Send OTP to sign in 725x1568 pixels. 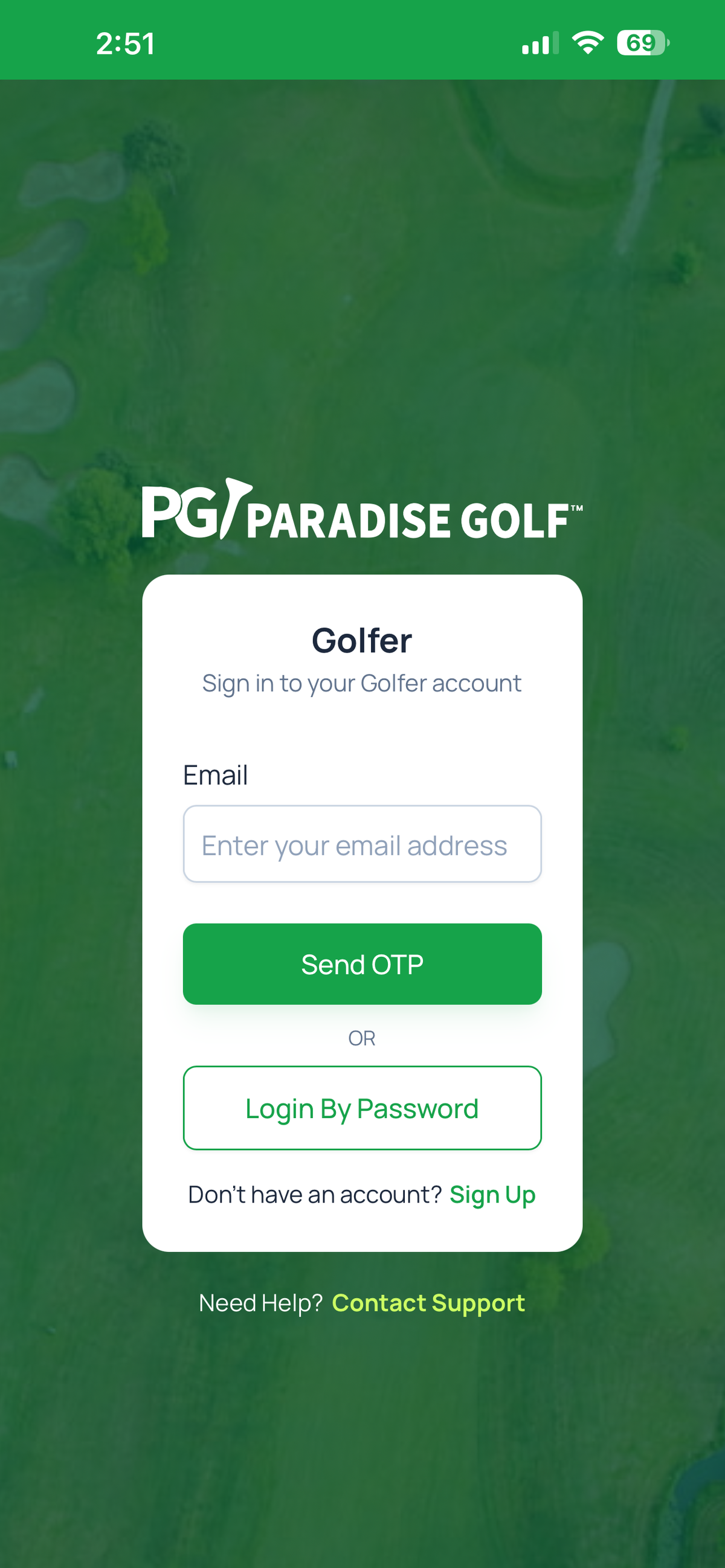click(362, 963)
